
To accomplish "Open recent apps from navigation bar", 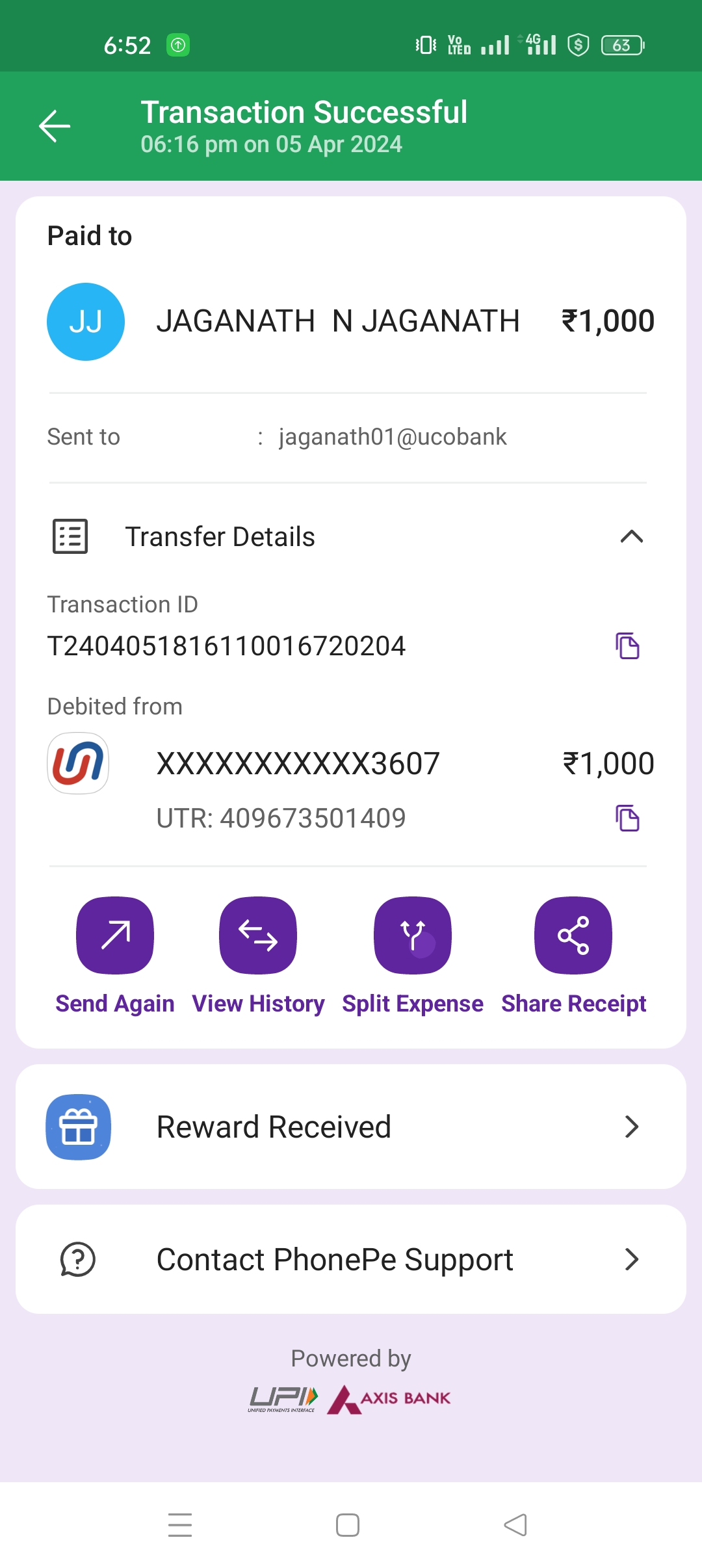I will point(180,1524).
